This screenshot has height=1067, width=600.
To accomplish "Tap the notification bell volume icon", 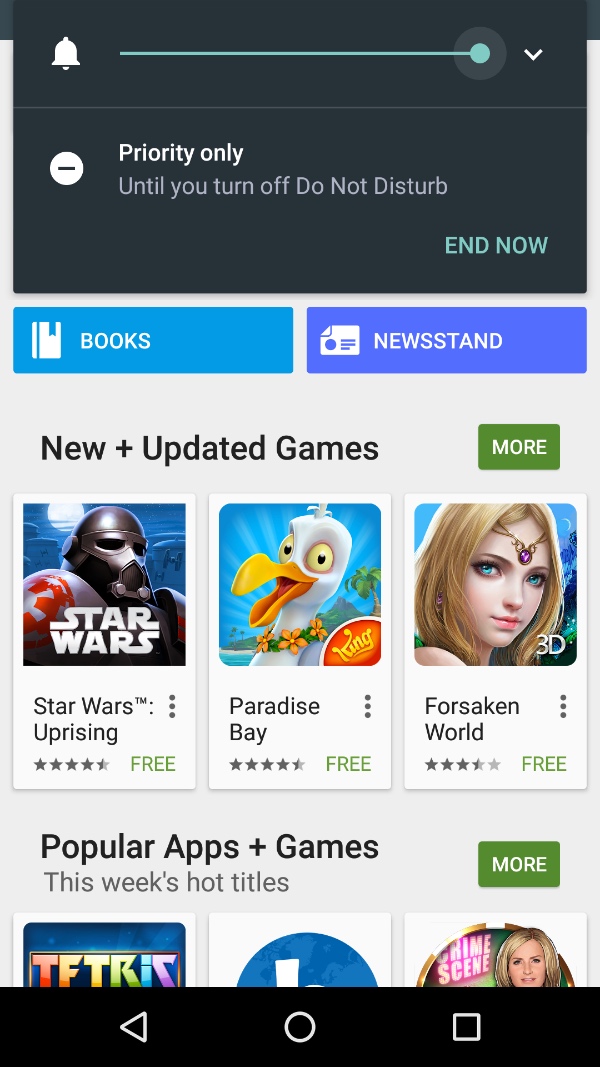I will [66, 54].
